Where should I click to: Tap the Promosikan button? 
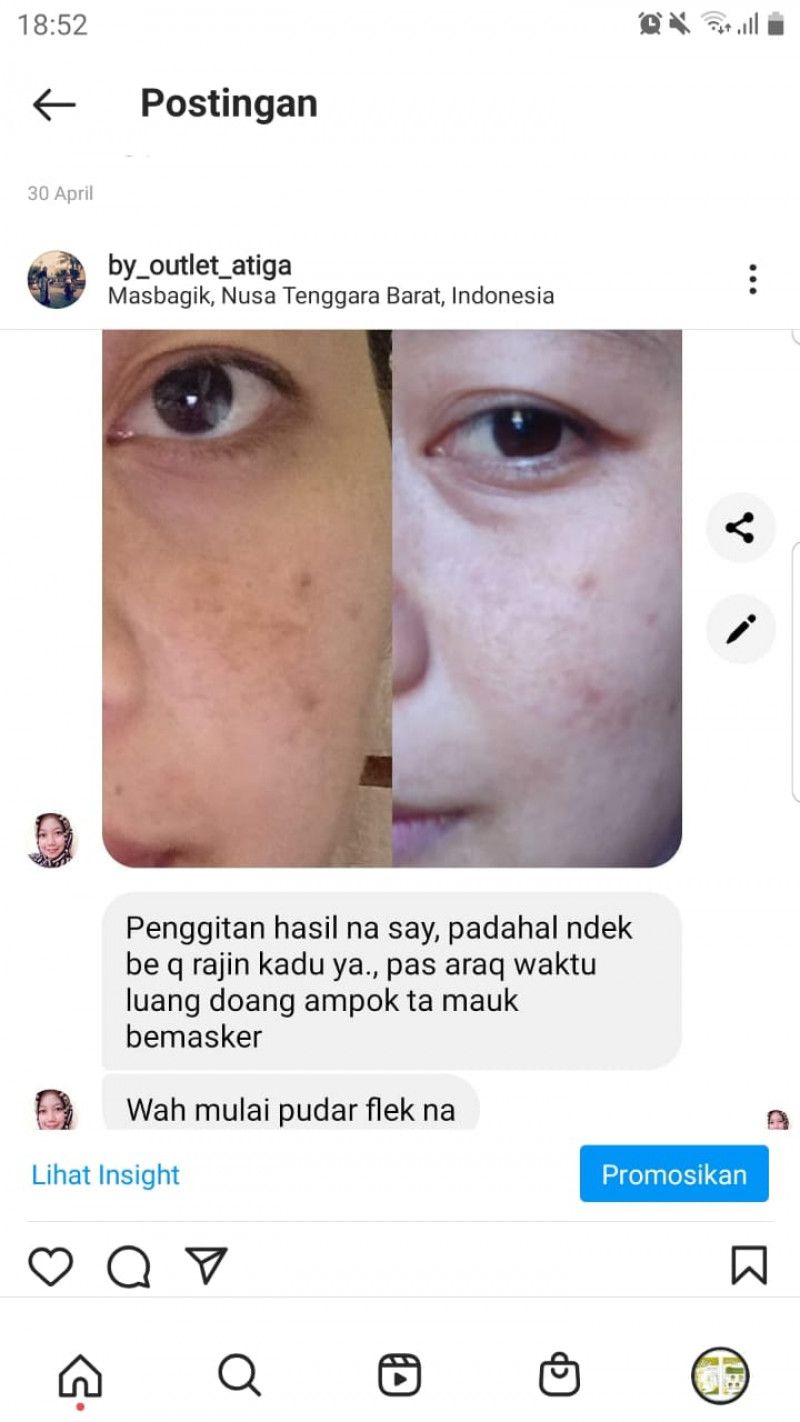pos(673,1174)
